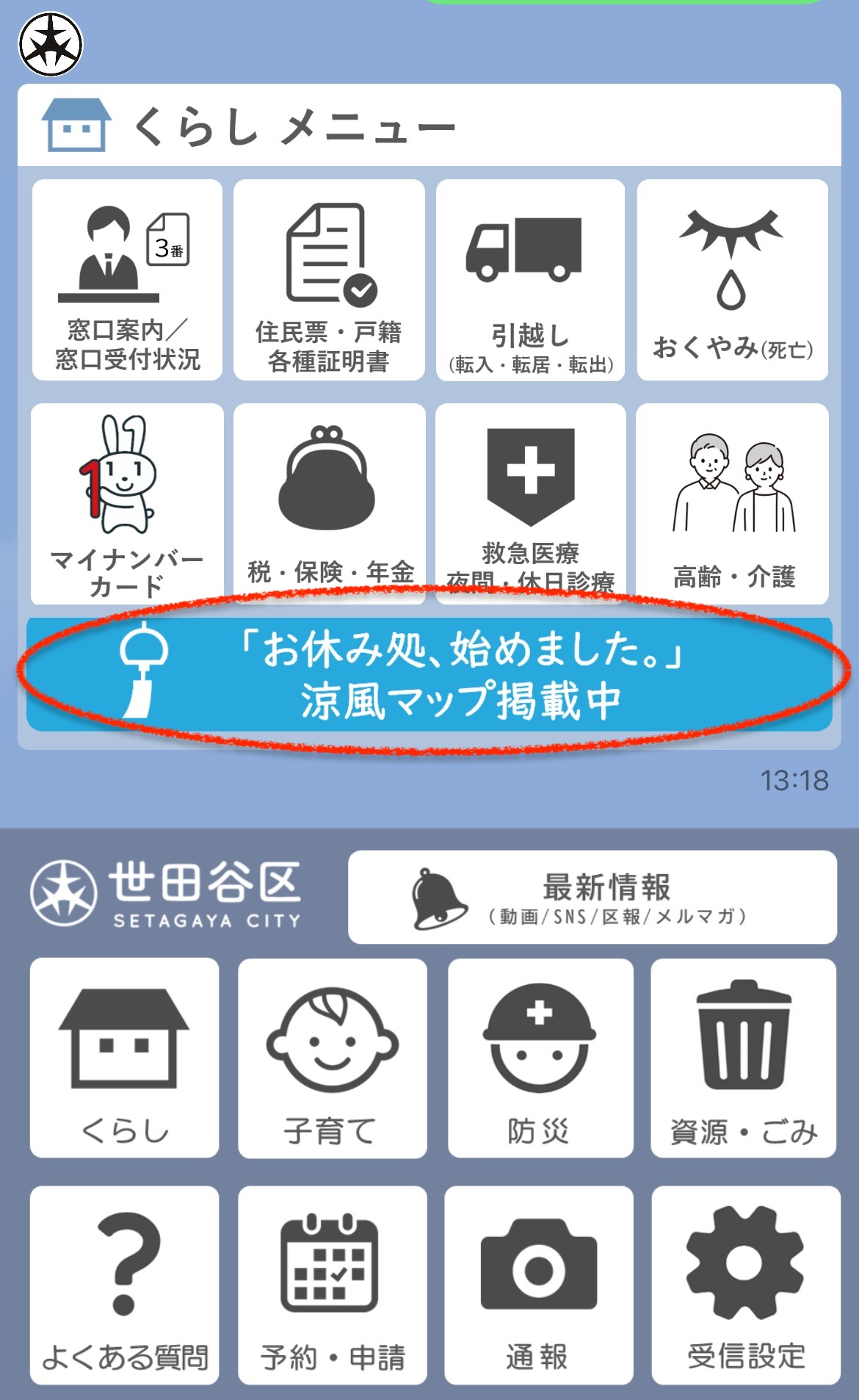
Task: Select the 引越し moving tile
Action: [x=530, y=280]
